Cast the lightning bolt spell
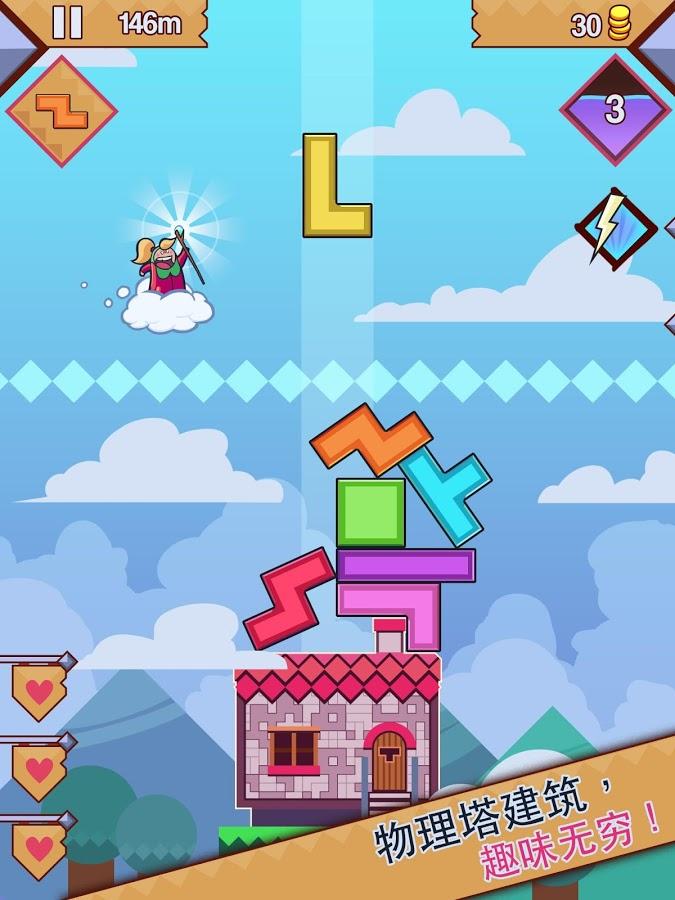Screen dimensions: 675x900 click(x=614, y=228)
